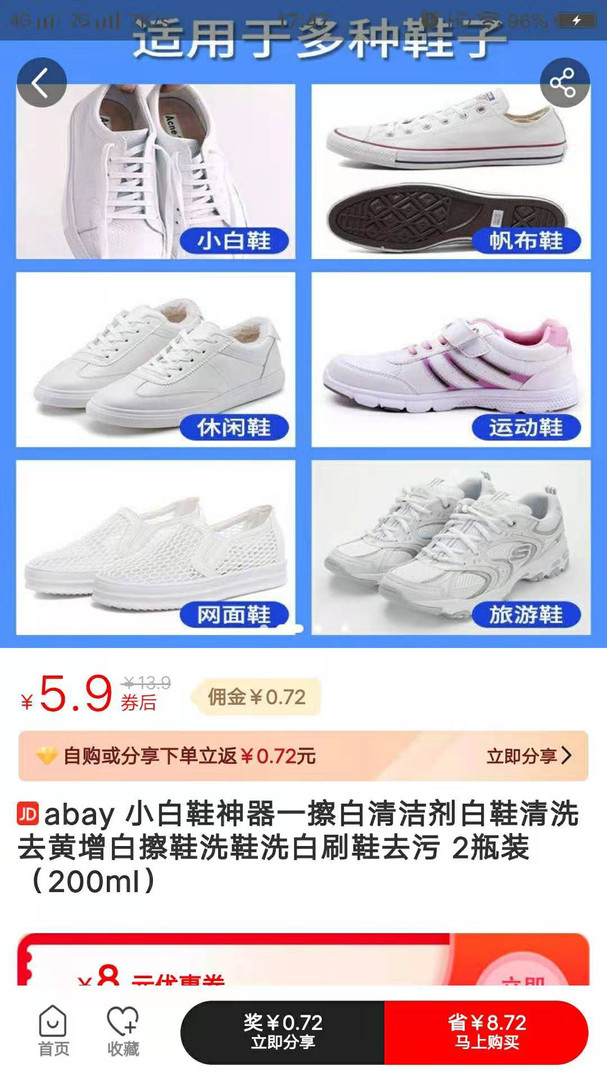This screenshot has height=1080, width=607.
Task: Go back using the top-left arrow
Action: 41,84
